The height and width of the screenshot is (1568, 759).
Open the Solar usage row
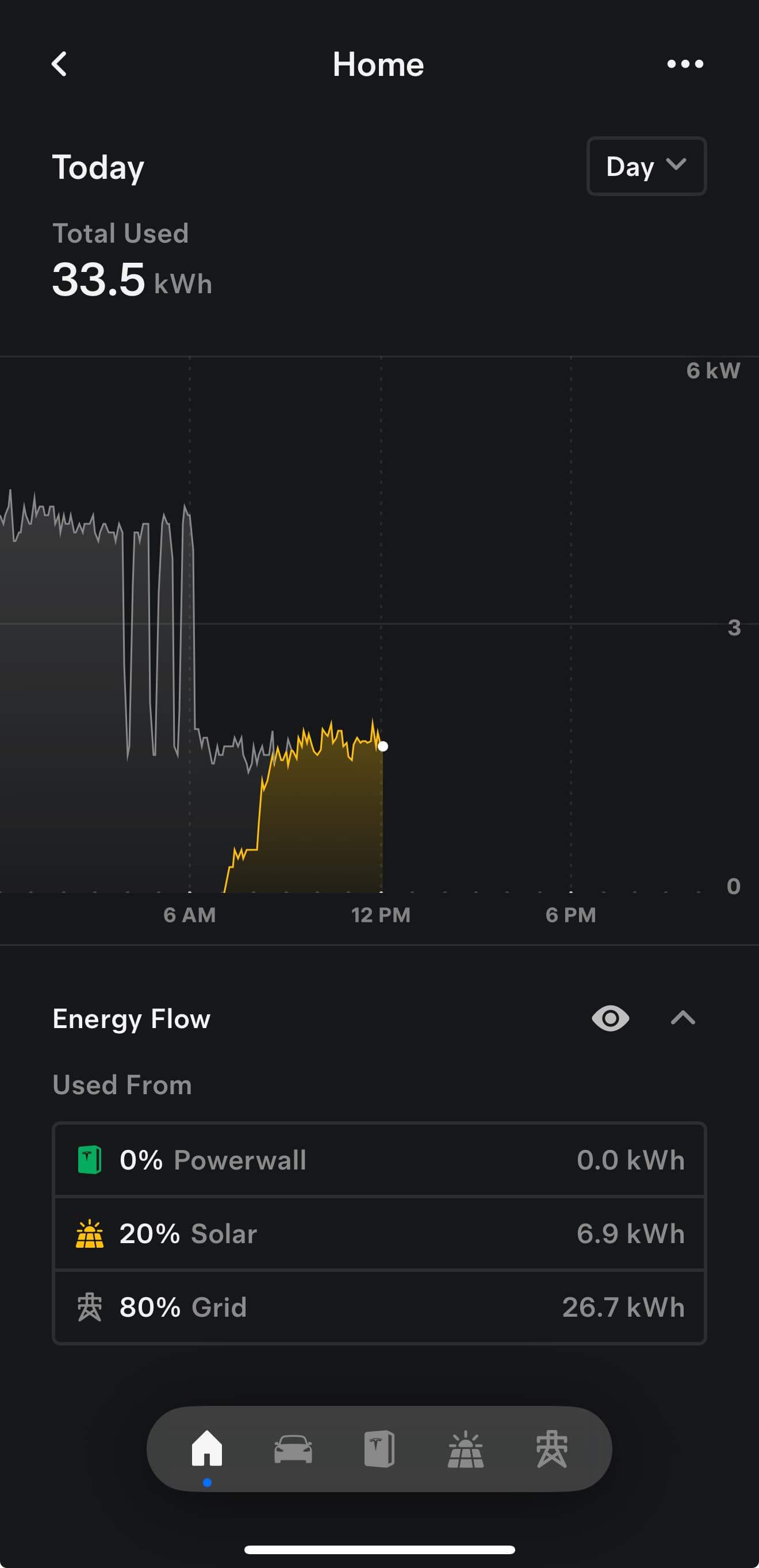coord(379,1233)
